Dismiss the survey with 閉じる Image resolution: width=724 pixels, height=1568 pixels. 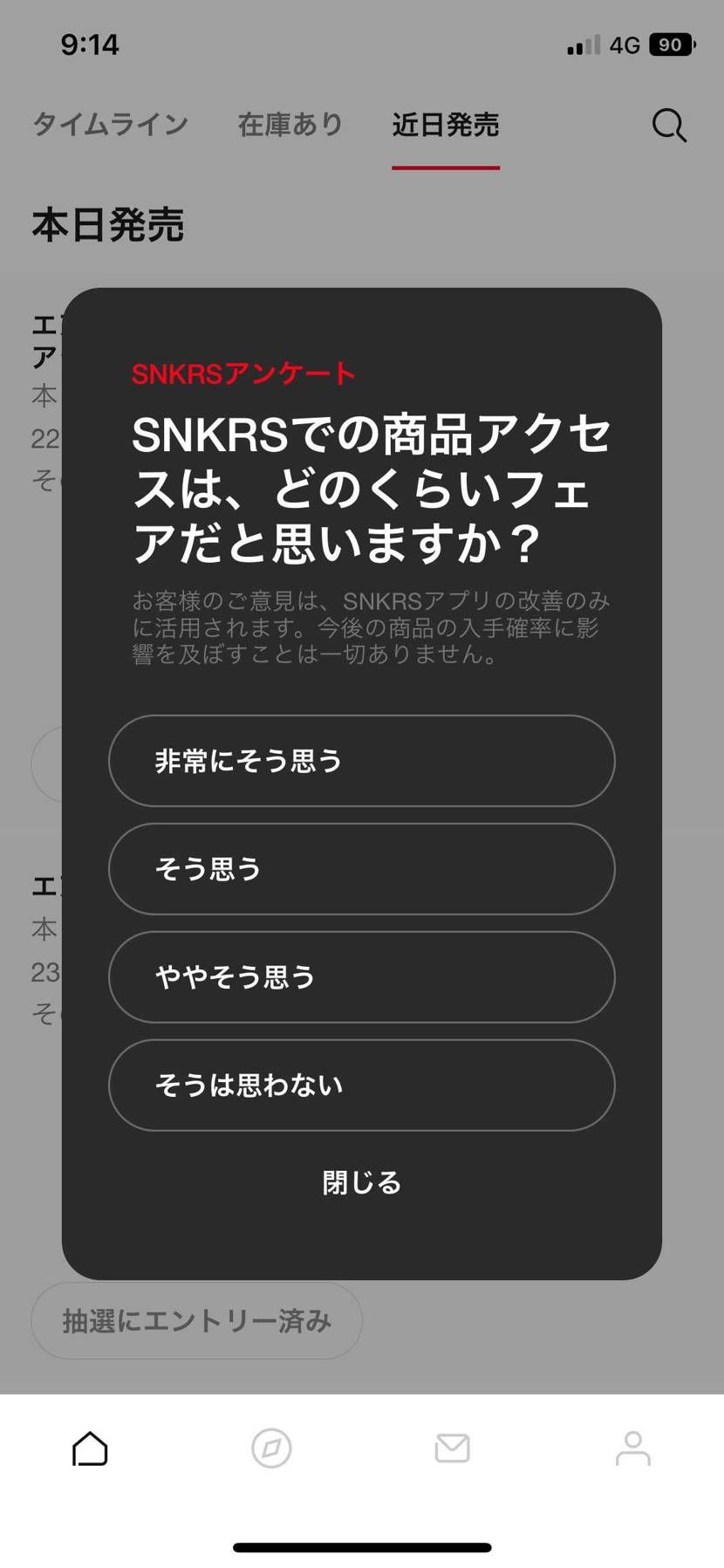click(x=361, y=1183)
